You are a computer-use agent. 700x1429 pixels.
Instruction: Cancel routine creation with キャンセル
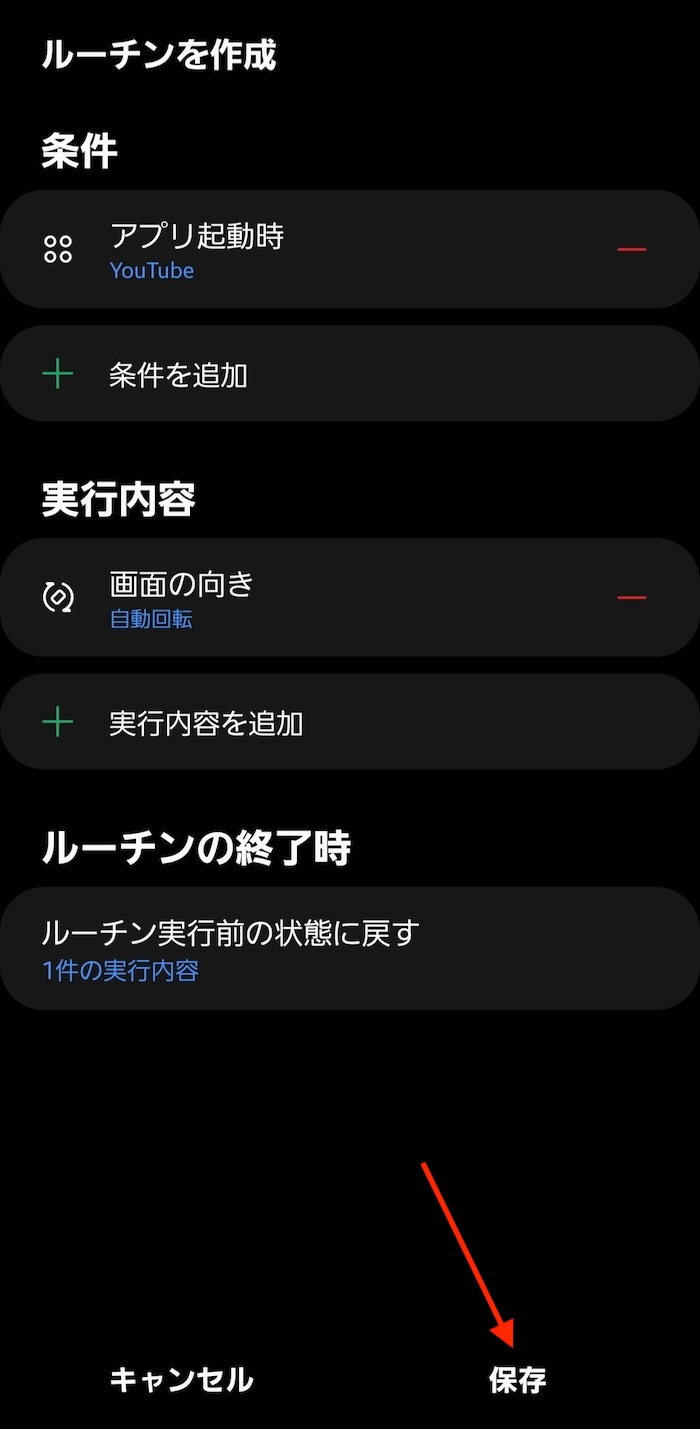point(181,1380)
